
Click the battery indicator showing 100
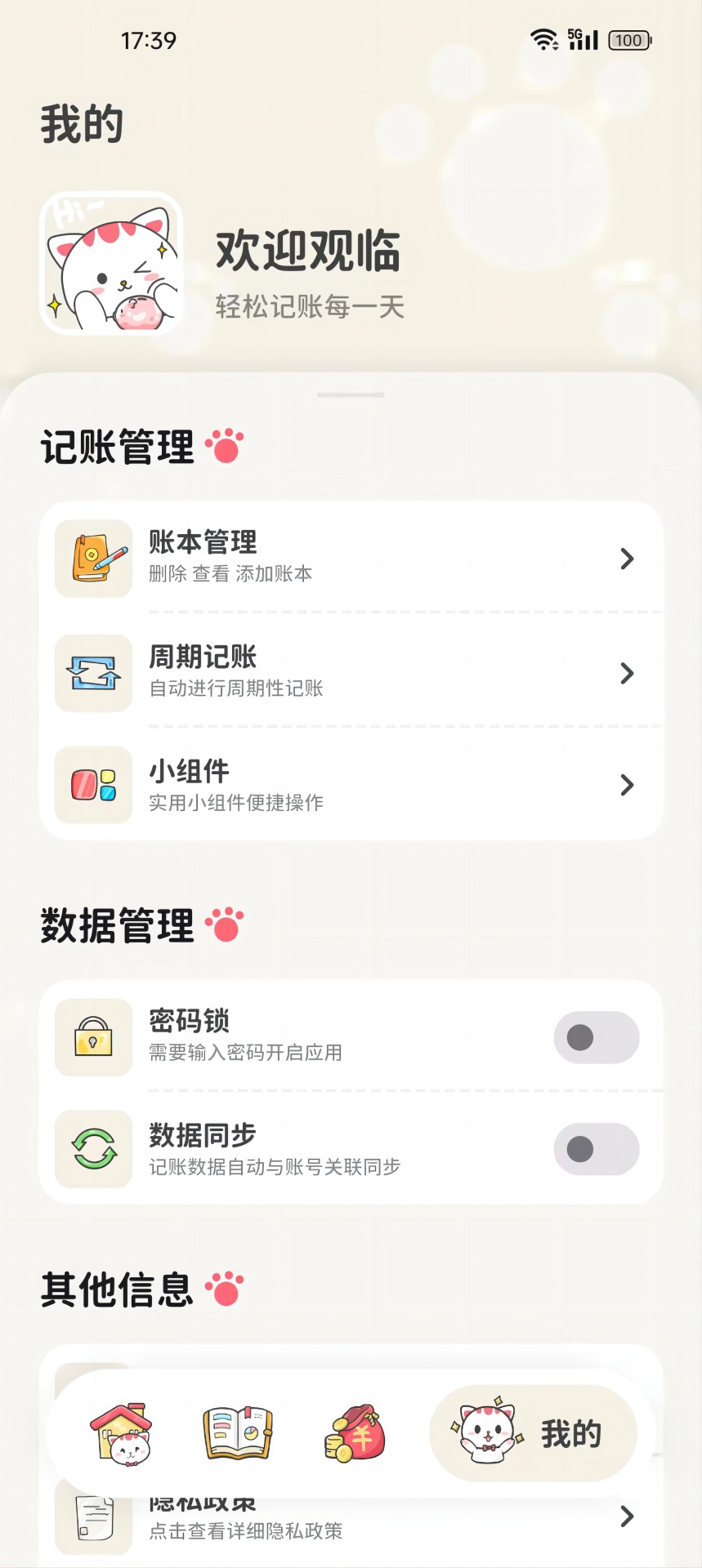coord(628,39)
